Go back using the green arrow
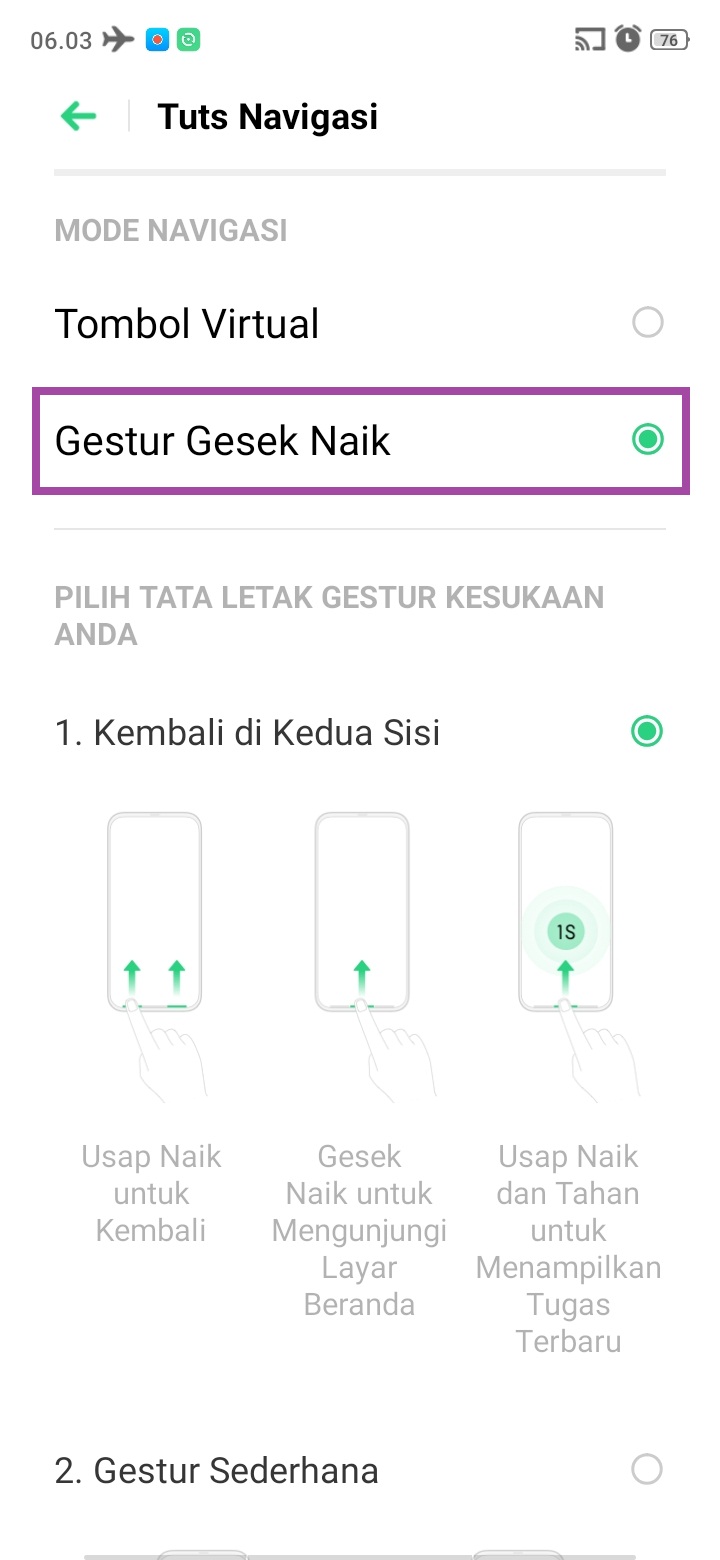 pyautogui.click(x=78, y=117)
